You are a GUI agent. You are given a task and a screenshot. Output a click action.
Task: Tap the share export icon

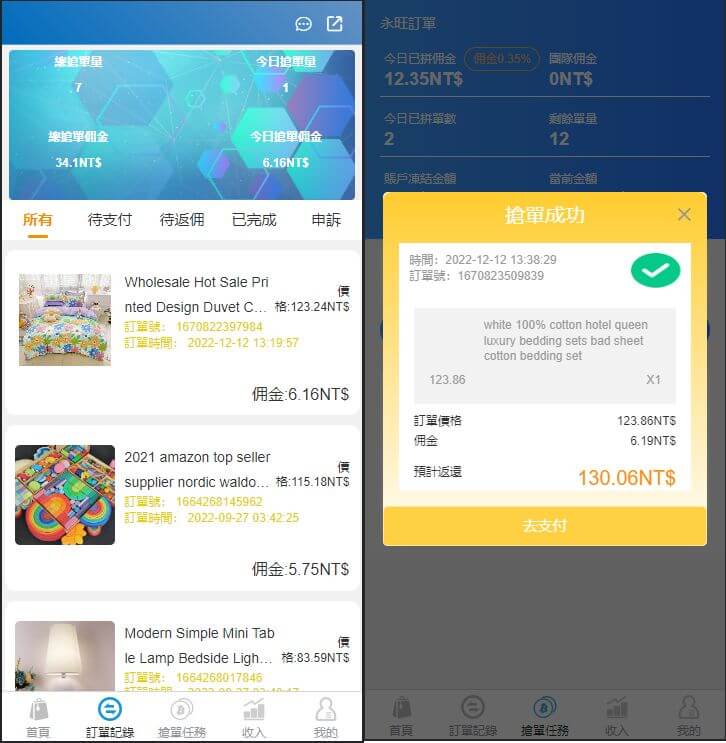(x=335, y=24)
